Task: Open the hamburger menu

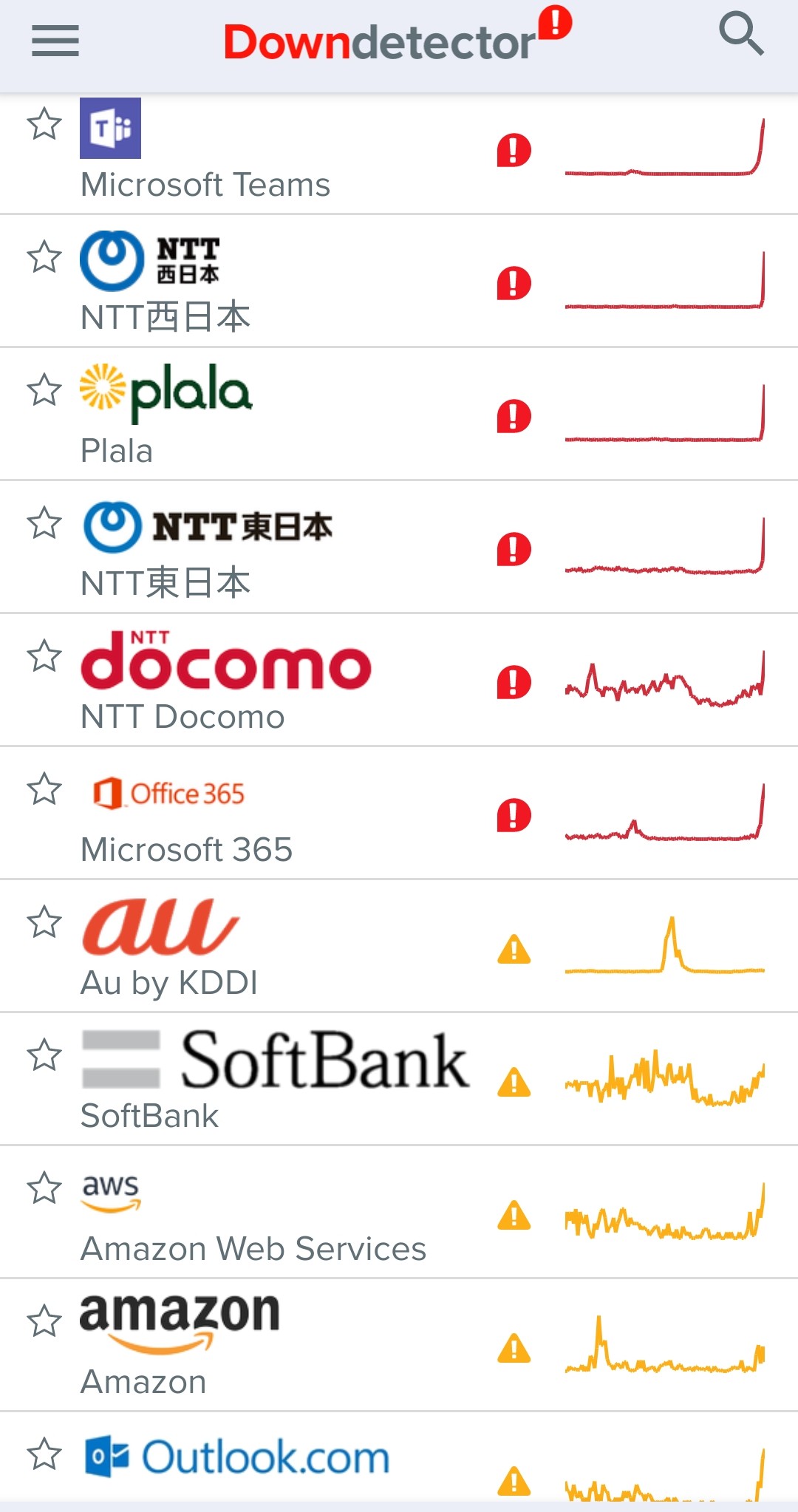Action: coord(55,41)
